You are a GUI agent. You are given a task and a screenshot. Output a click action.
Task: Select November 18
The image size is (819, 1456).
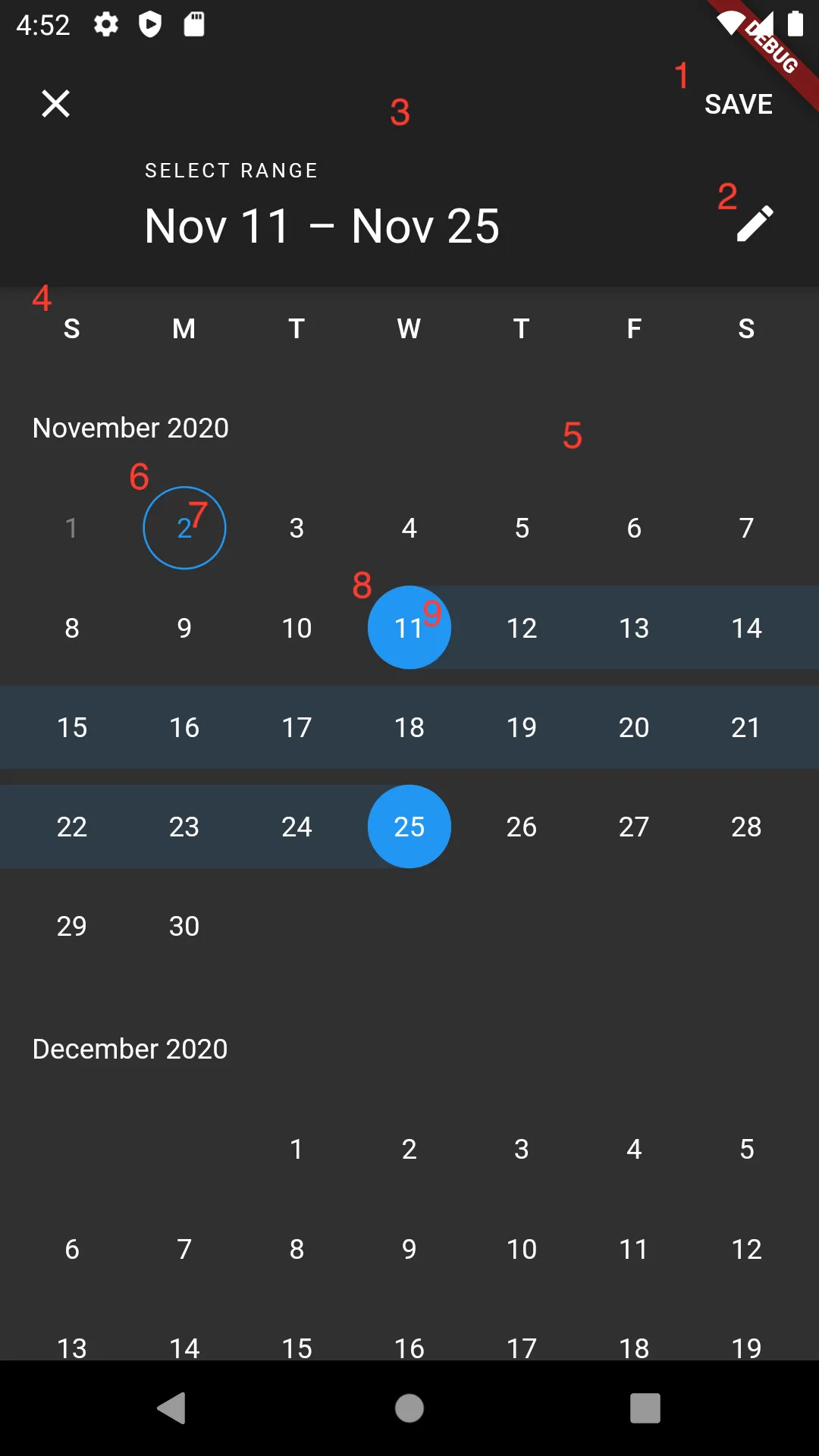409,727
